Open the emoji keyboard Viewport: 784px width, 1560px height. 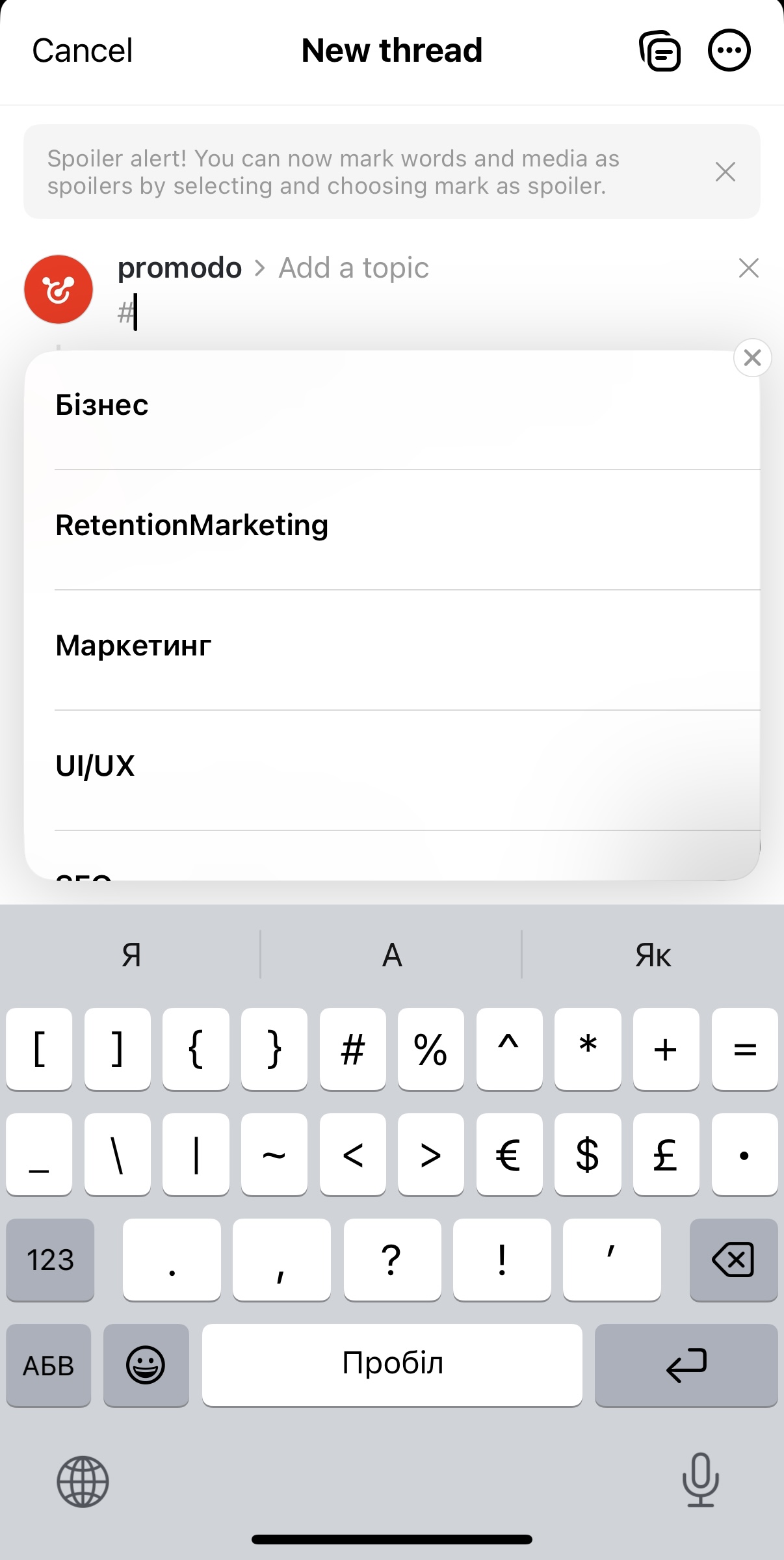coord(146,1365)
